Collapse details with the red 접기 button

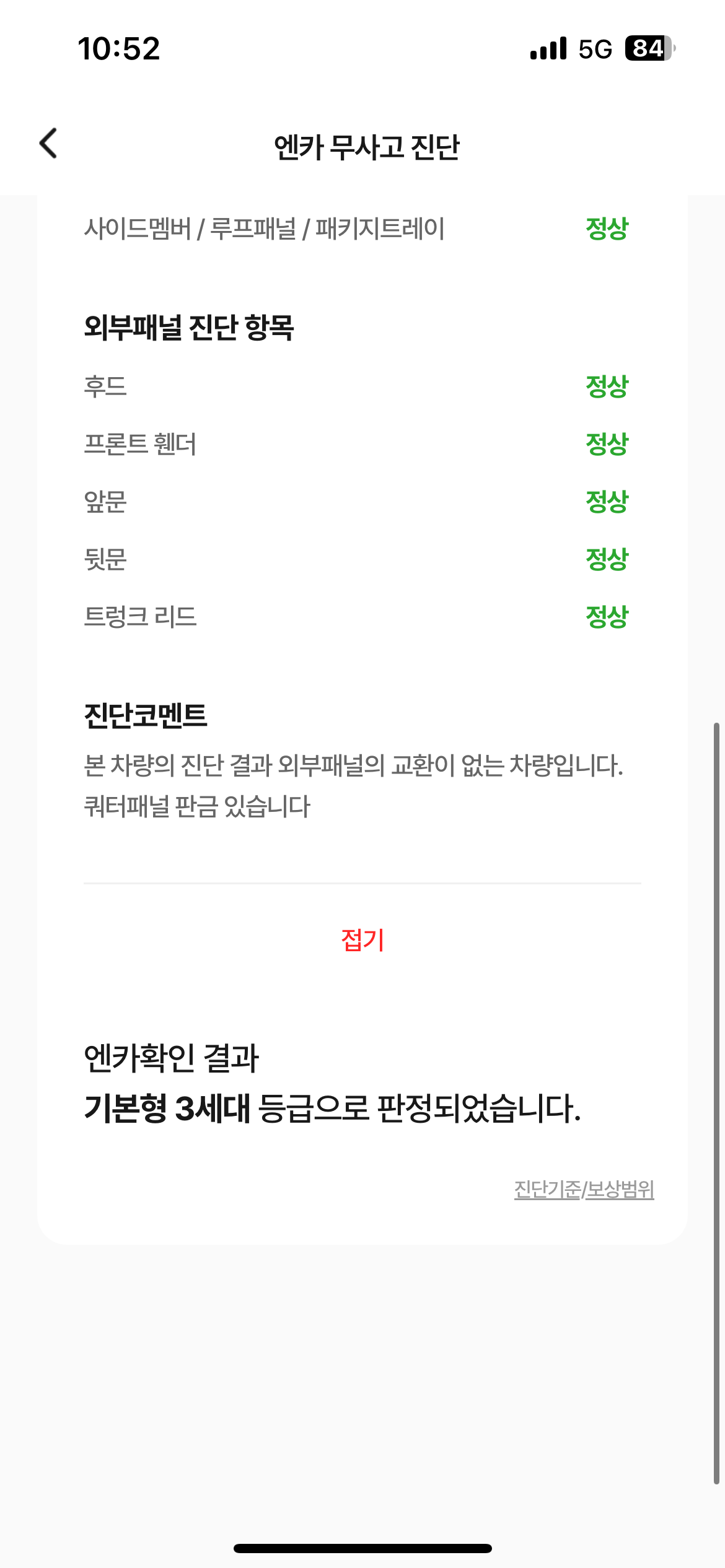tap(362, 940)
